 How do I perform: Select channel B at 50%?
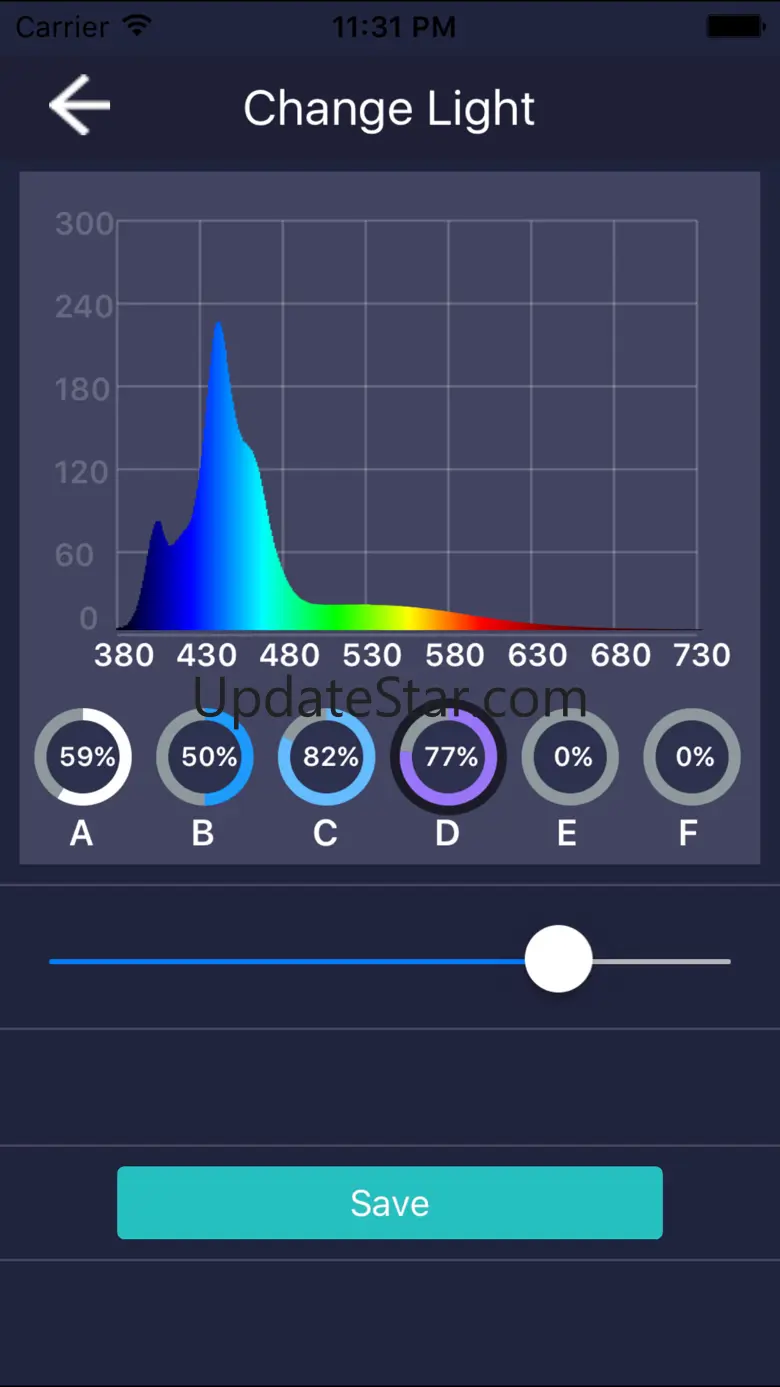coord(205,757)
